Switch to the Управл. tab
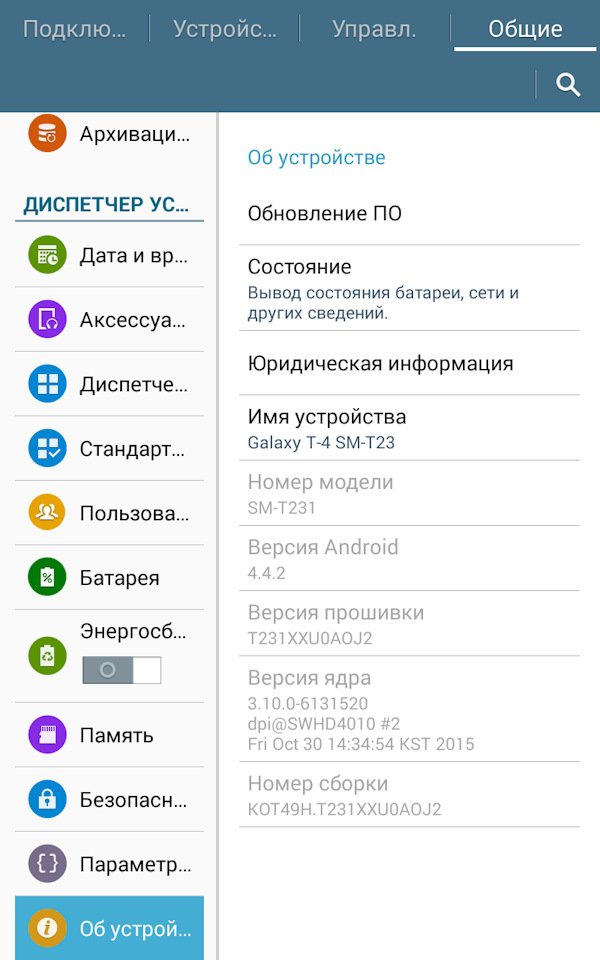Image resolution: width=600 pixels, height=960 pixels. click(375, 29)
